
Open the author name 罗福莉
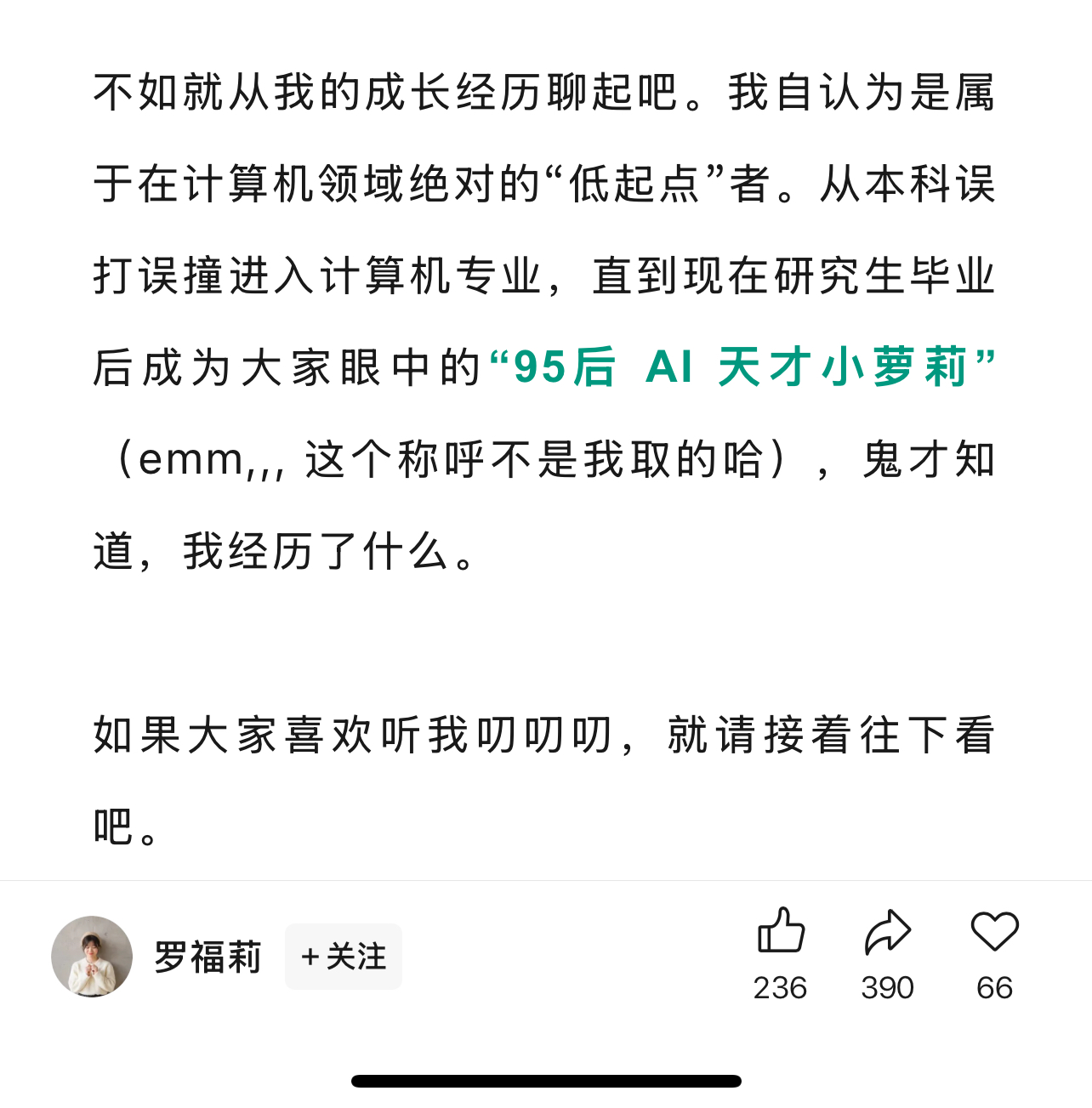point(208,957)
